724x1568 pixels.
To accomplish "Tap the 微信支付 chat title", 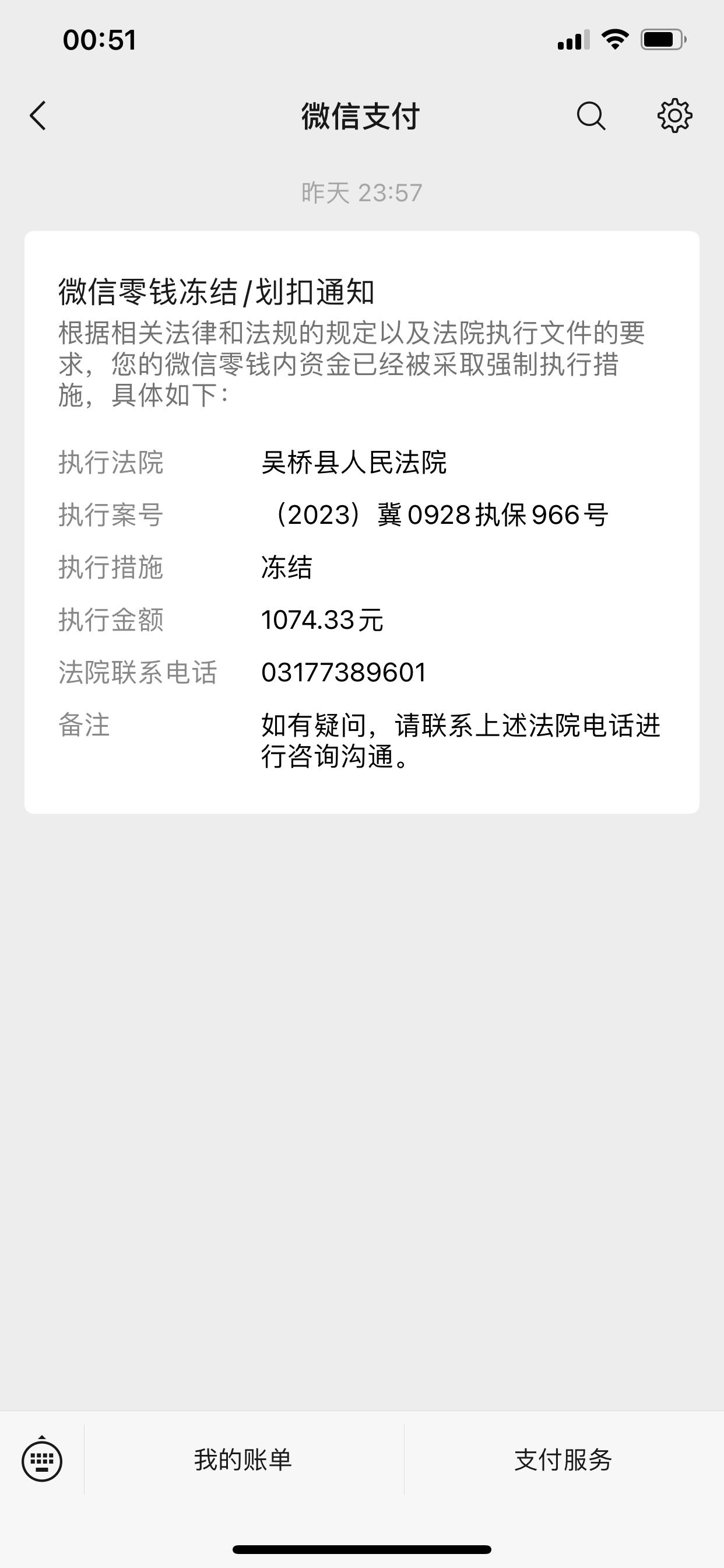I will [361, 116].
